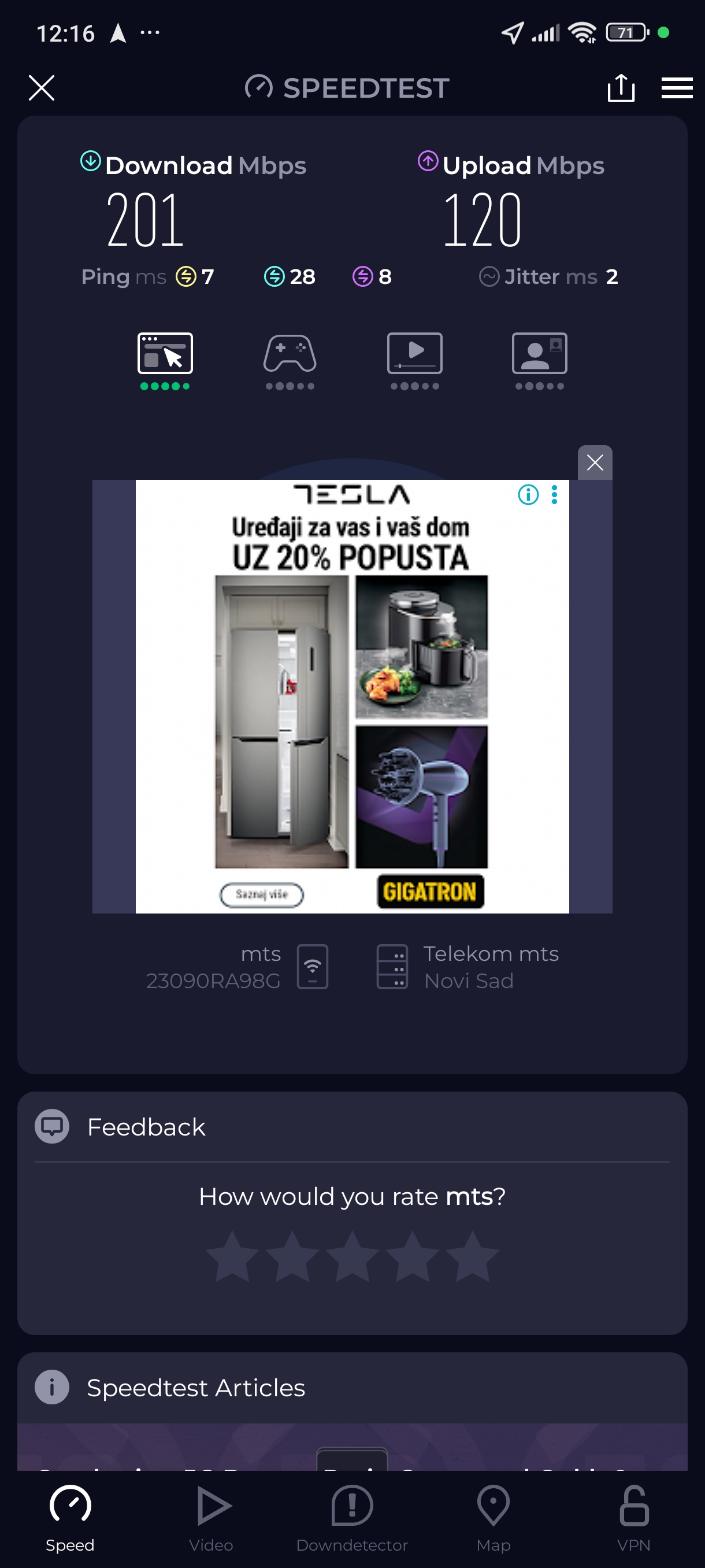Image resolution: width=705 pixels, height=1568 pixels.
Task: Open the Tesla Gigatron ad banner
Action: (x=351, y=718)
